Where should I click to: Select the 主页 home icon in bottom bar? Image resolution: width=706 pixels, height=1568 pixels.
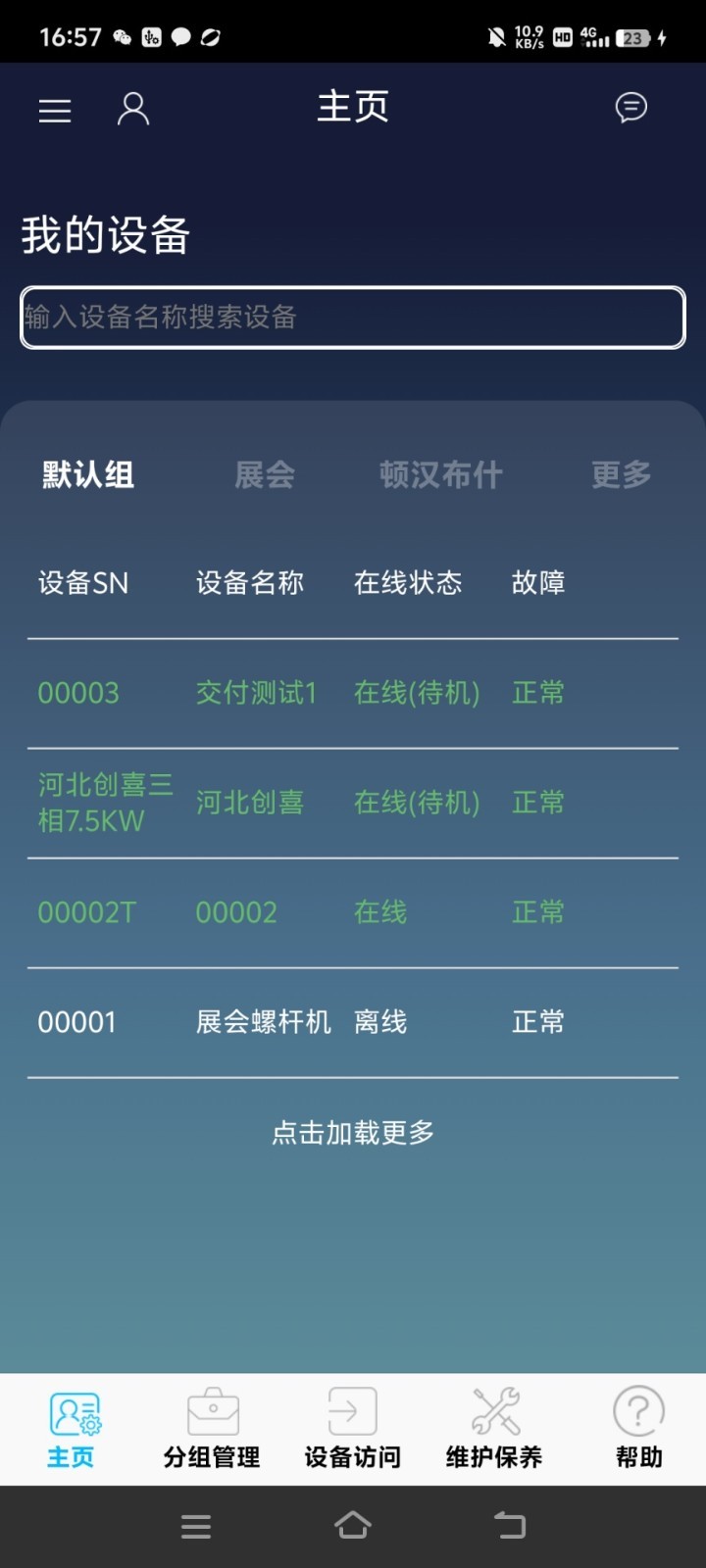coord(72,1426)
